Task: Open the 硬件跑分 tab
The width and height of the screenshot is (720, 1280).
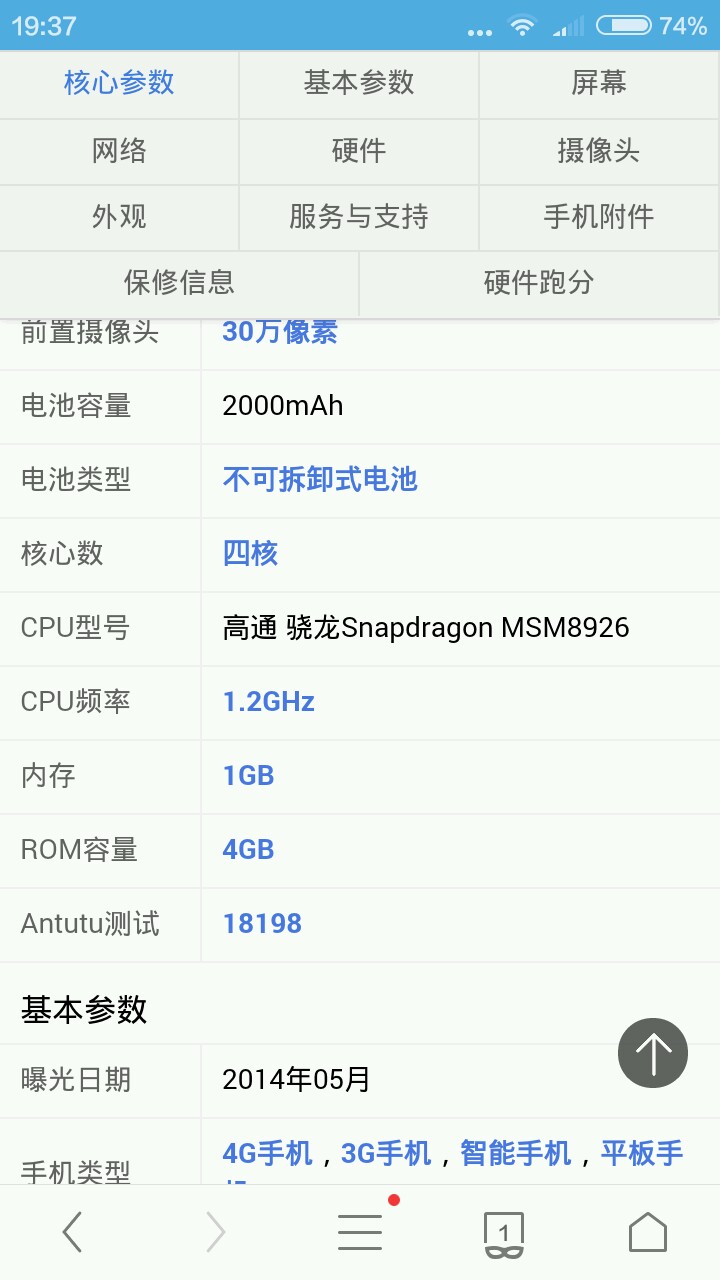Action: click(x=539, y=283)
